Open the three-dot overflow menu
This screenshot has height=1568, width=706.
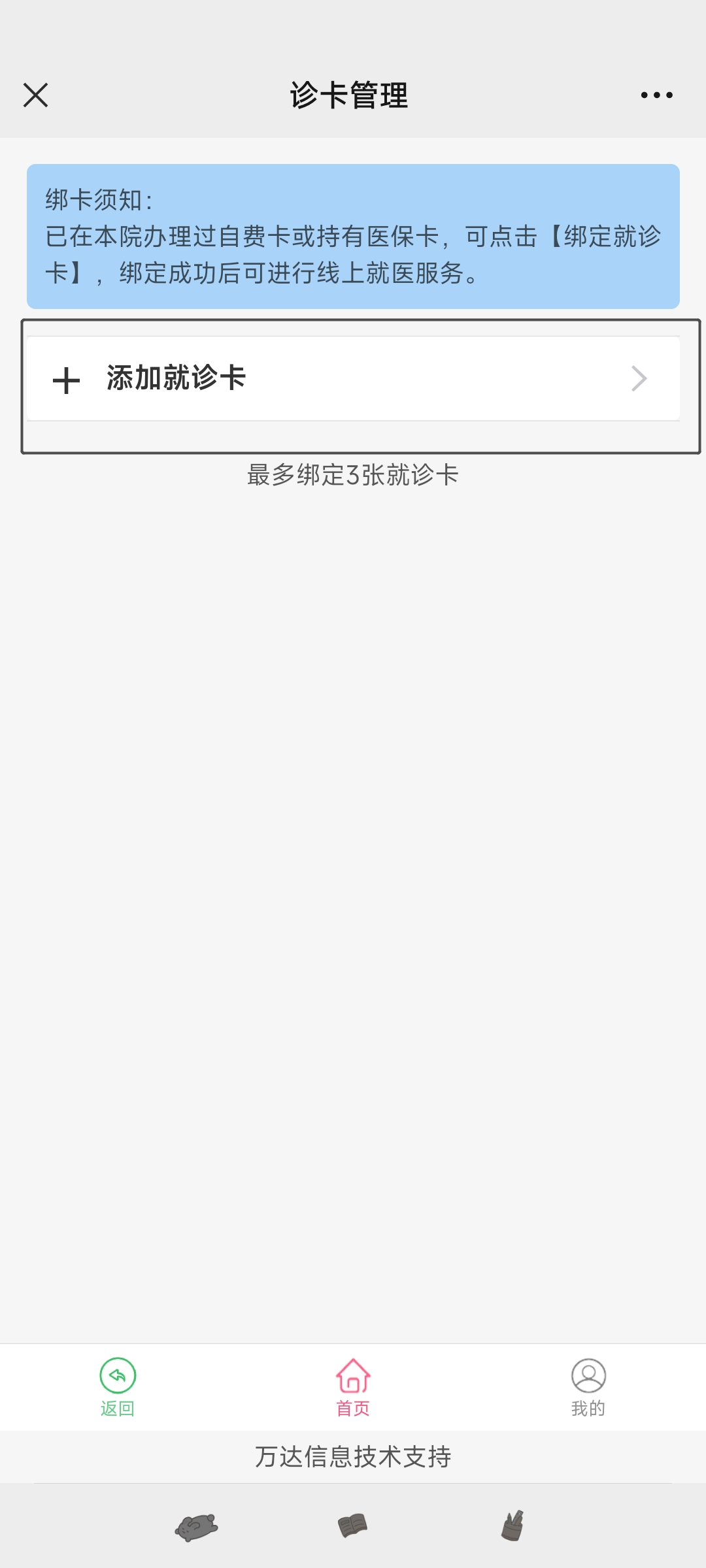coord(656,95)
